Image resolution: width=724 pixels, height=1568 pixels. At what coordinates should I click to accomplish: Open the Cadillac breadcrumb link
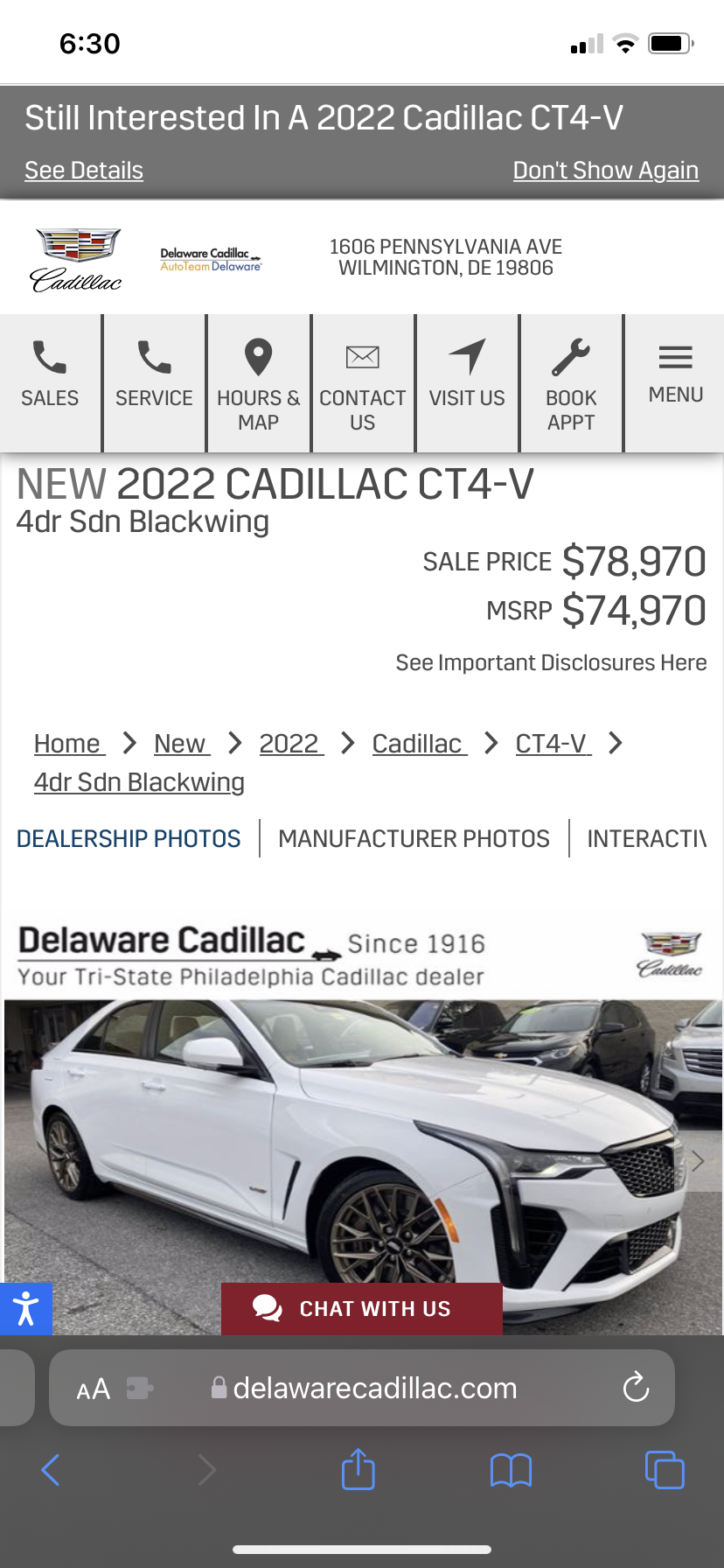pos(418,744)
